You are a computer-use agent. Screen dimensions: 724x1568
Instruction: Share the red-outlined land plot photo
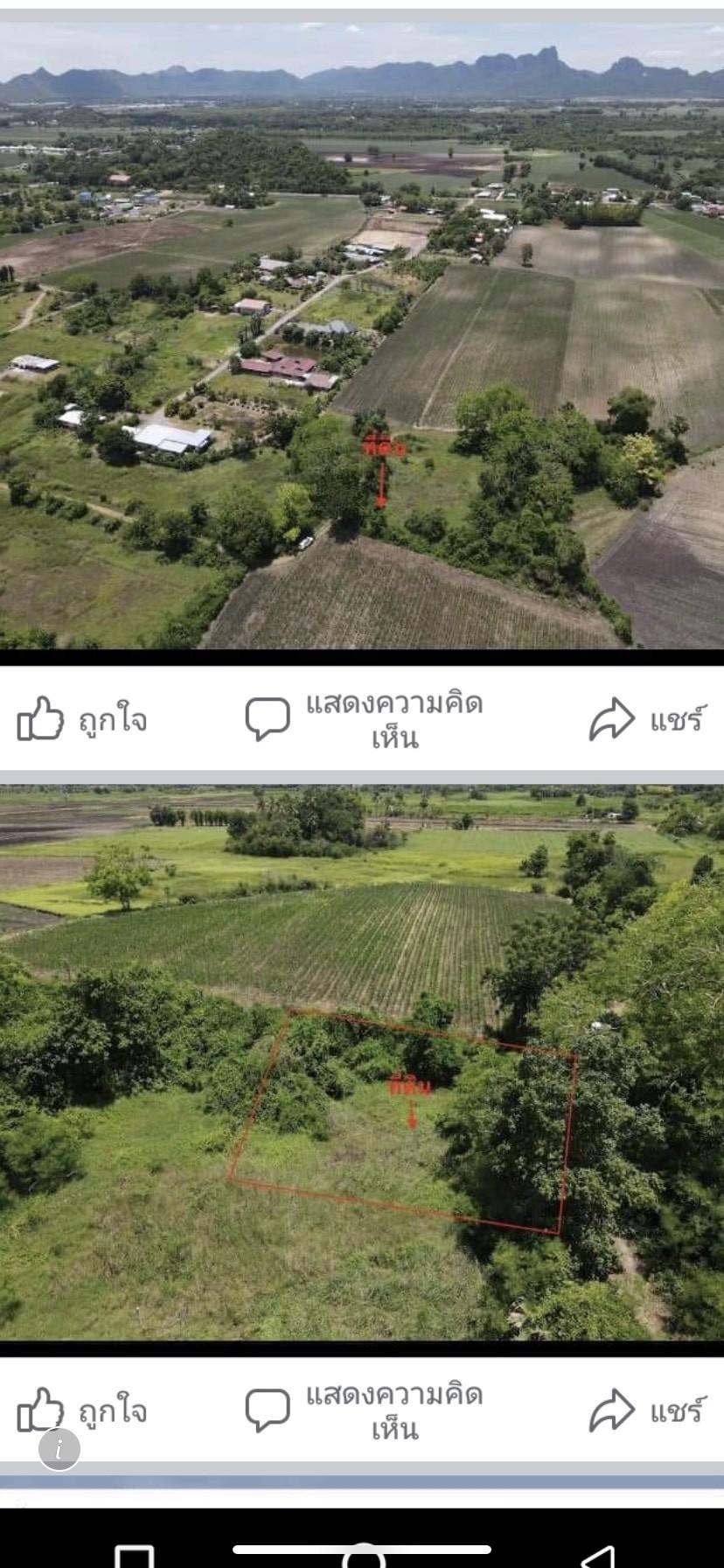coord(646,1410)
